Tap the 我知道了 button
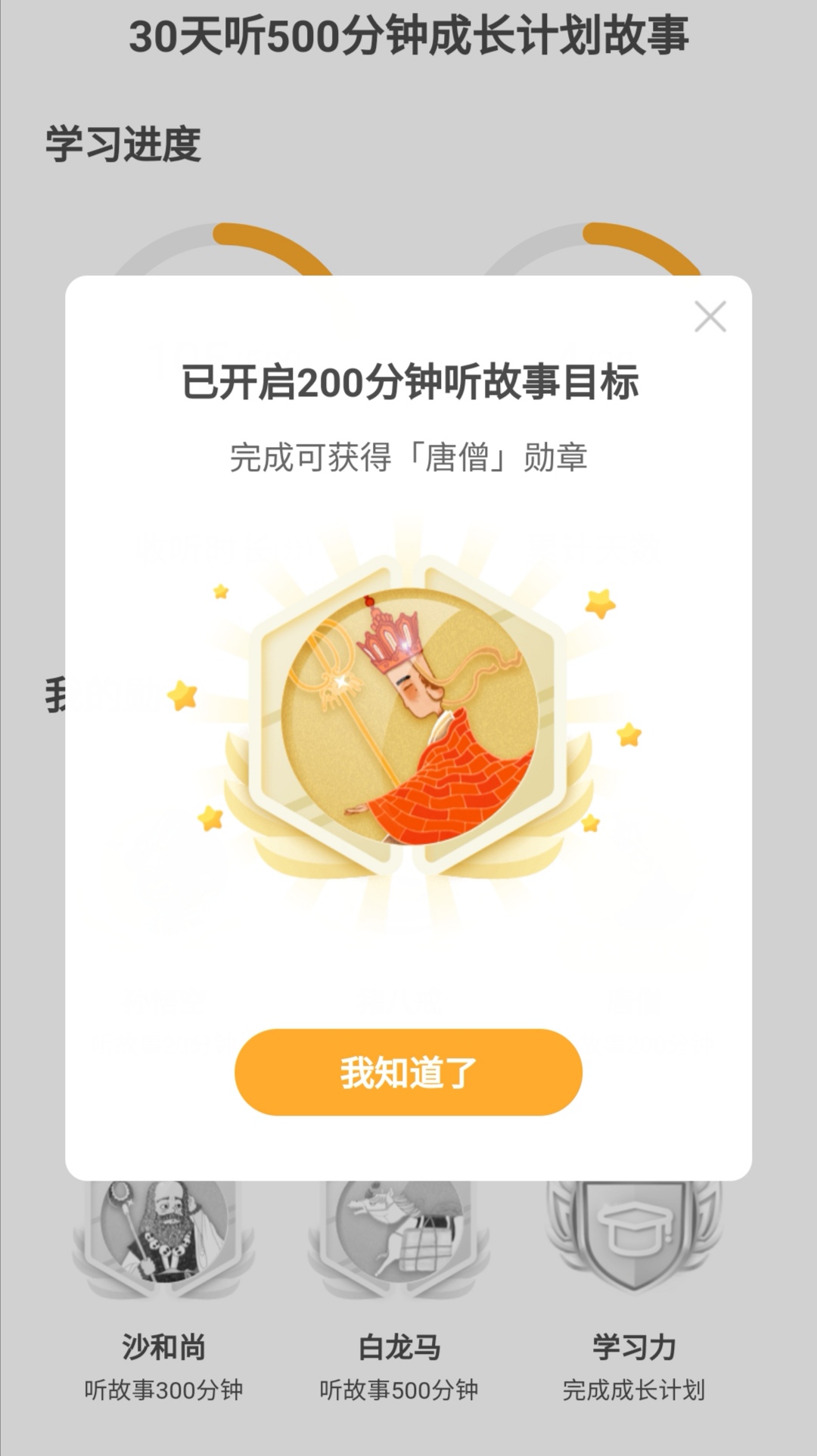 tap(408, 1072)
